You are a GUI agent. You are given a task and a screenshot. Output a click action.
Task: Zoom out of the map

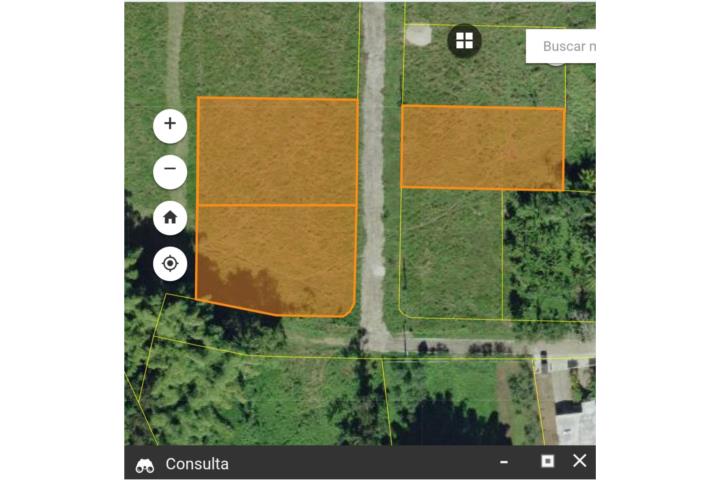170,170
